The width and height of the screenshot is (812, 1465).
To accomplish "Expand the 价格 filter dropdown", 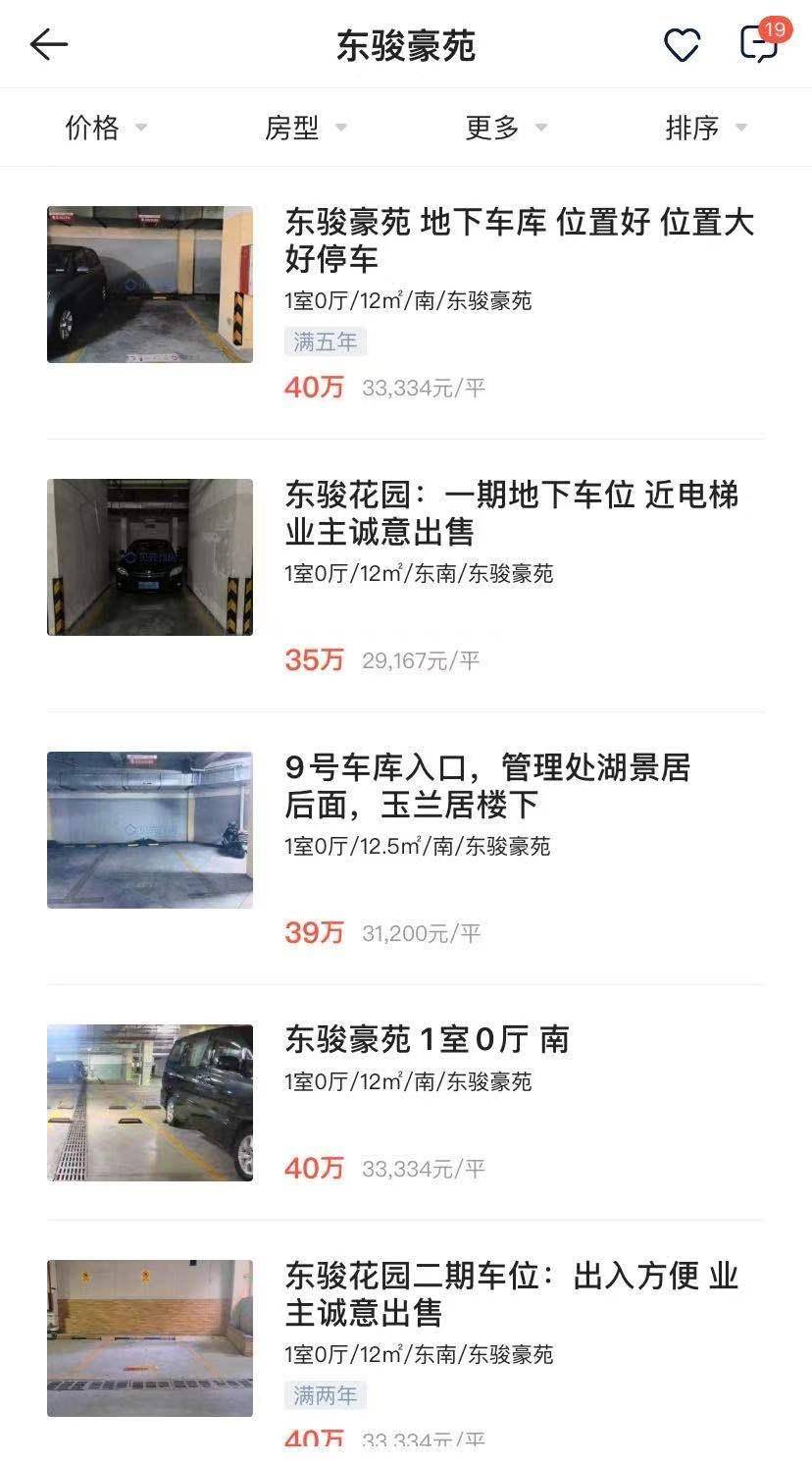I will [x=105, y=128].
